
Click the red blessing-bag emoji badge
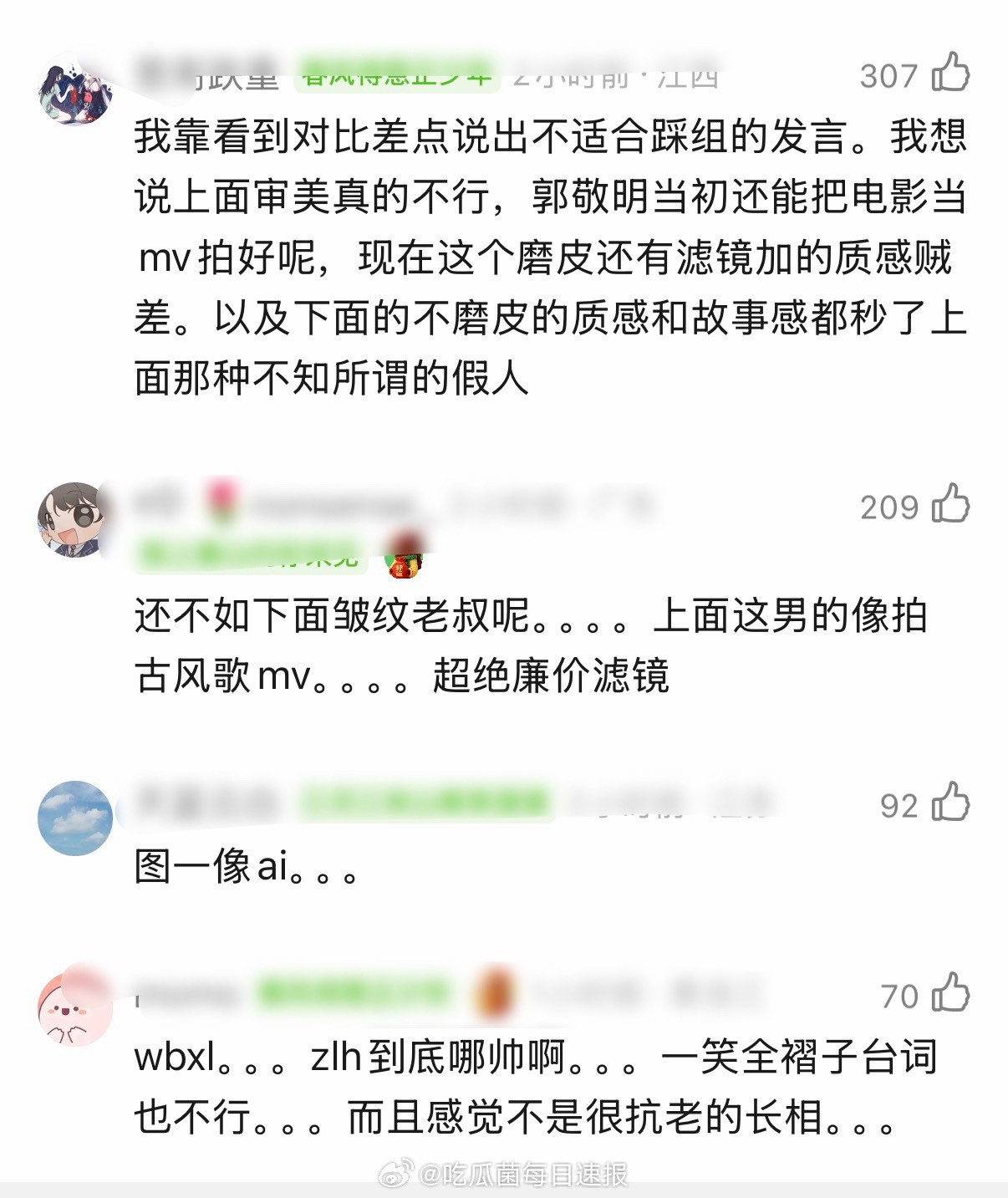(404, 564)
